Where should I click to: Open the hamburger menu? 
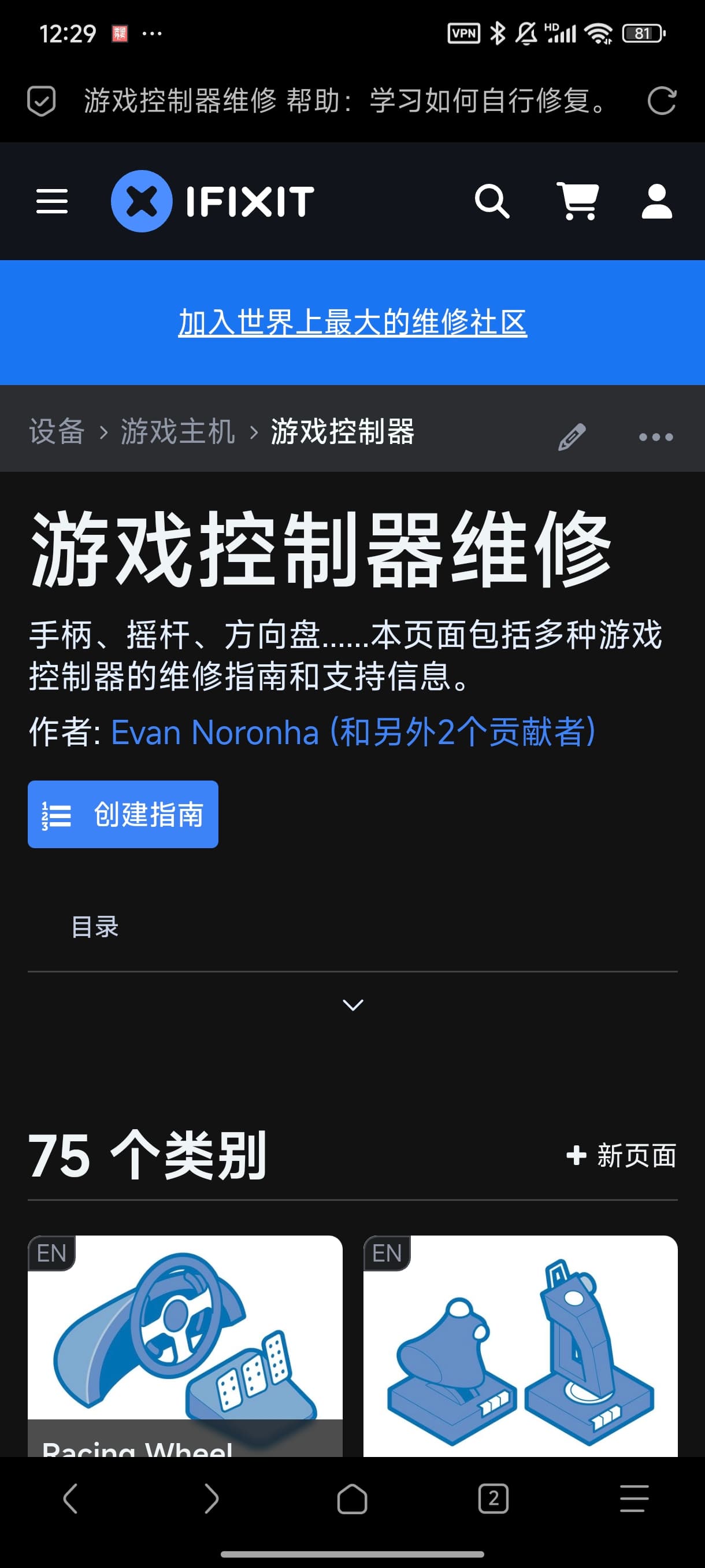(x=51, y=201)
